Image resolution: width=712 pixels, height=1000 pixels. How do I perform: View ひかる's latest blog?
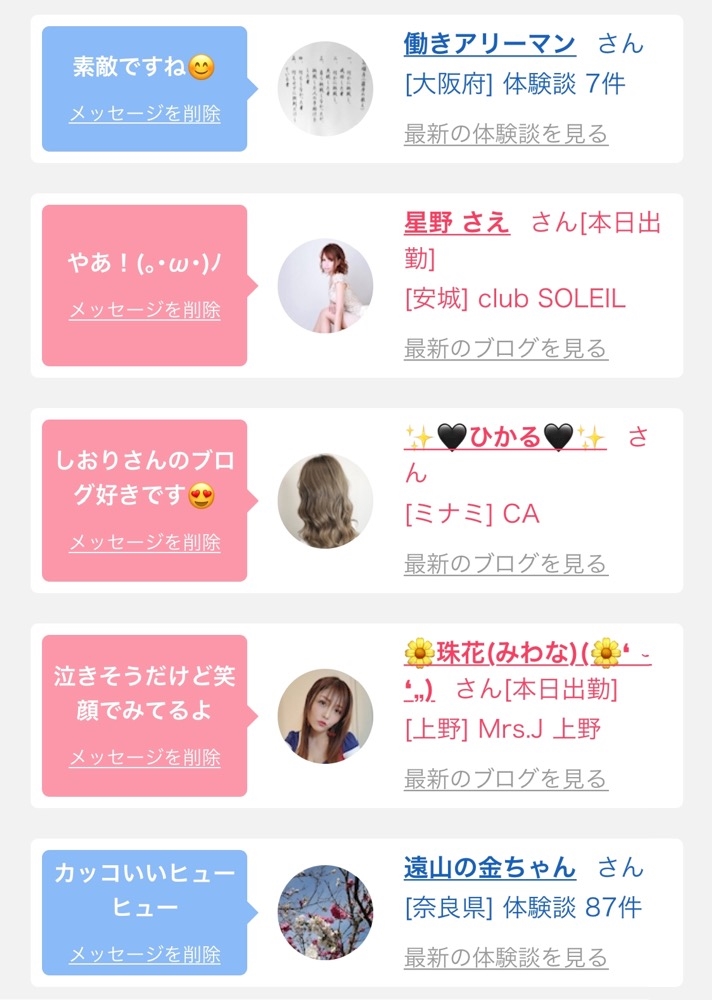tap(505, 564)
